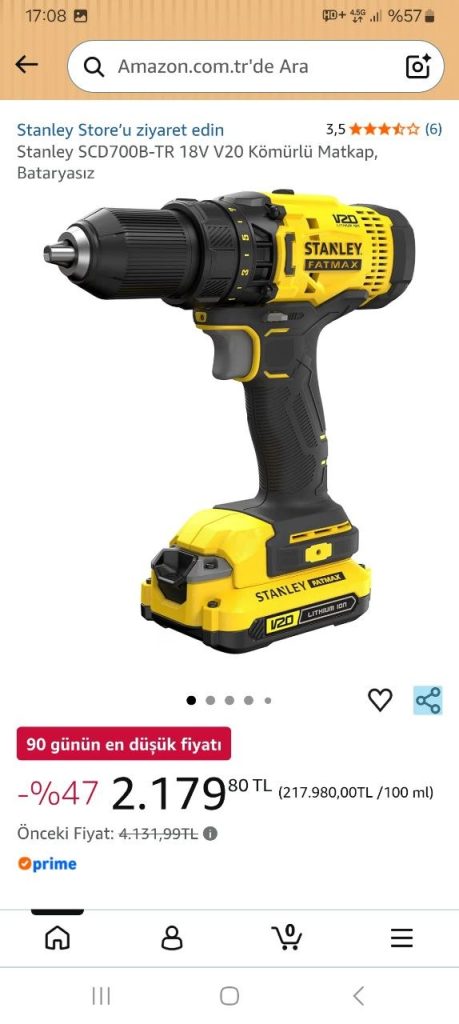Share this product
The height and width of the screenshot is (1024, 459).
click(x=428, y=700)
